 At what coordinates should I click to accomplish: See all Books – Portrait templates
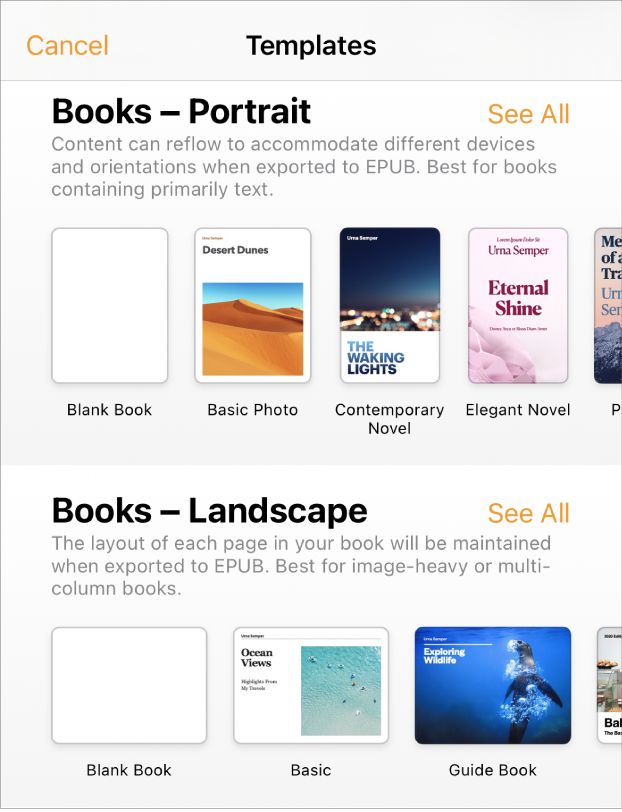pyautogui.click(x=528, y=114)
